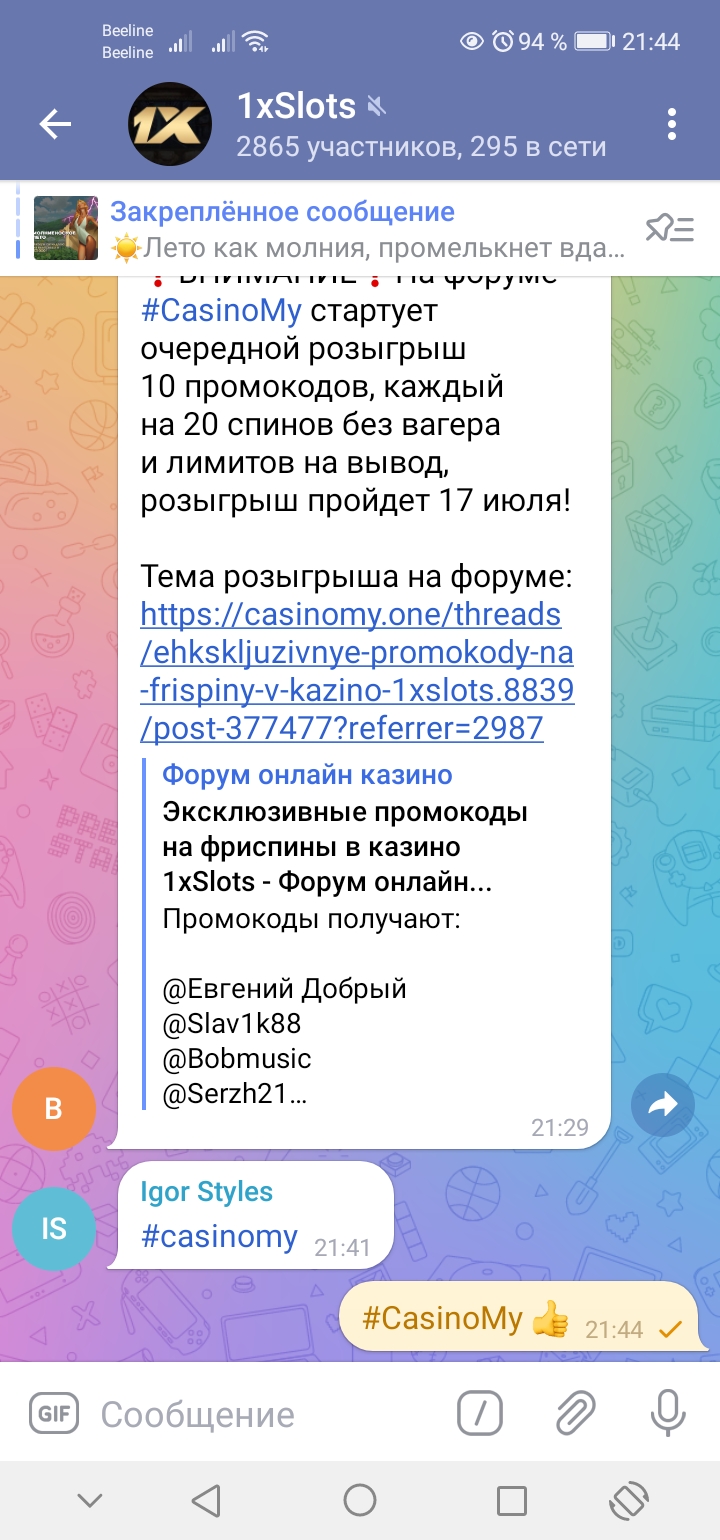This screenshot has width=720, height=1540.
Task: Tap the microphone to record voice
Action: click(667, 1414)
